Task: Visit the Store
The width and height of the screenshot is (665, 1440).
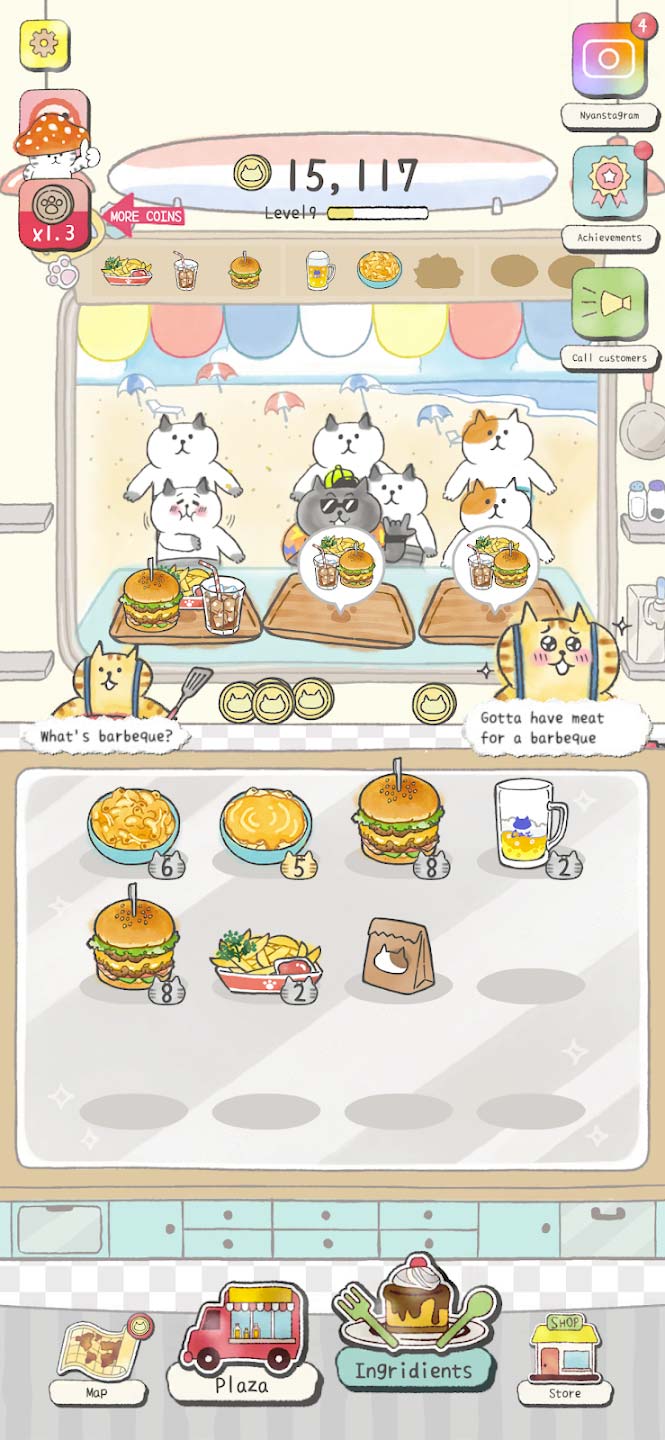Action: pyautogui.click(x=565, y=1359)
